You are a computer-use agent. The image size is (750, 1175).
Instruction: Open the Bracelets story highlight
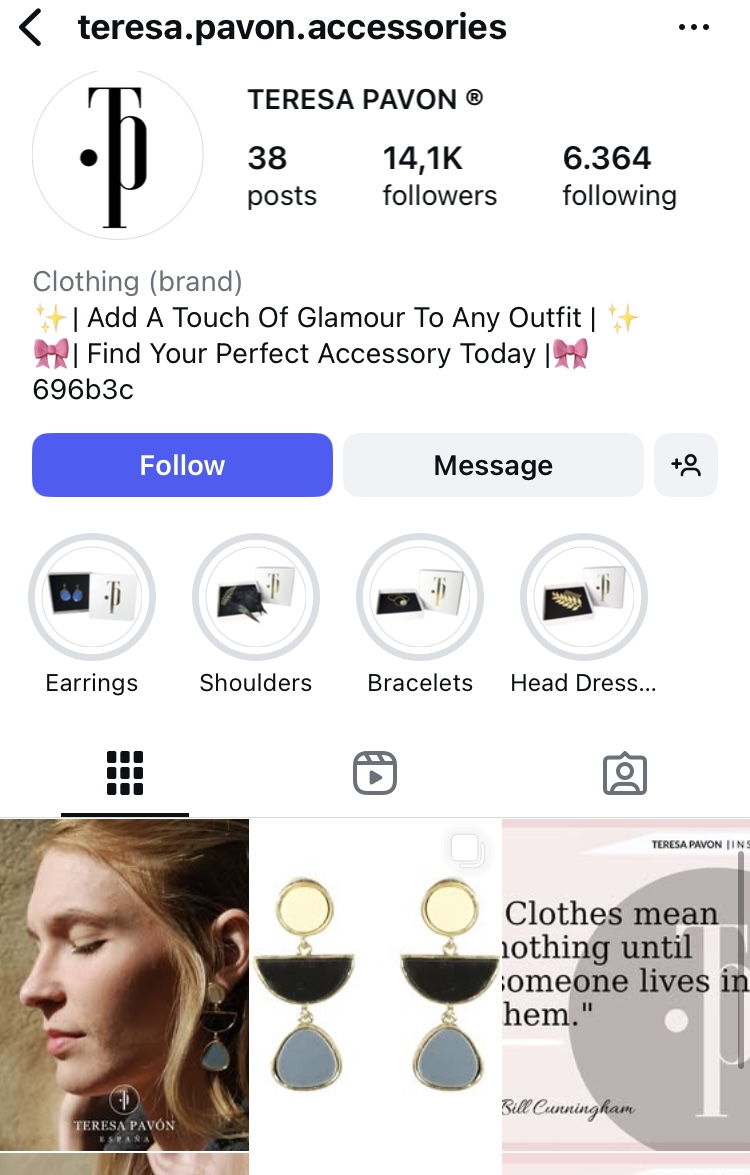420,596
